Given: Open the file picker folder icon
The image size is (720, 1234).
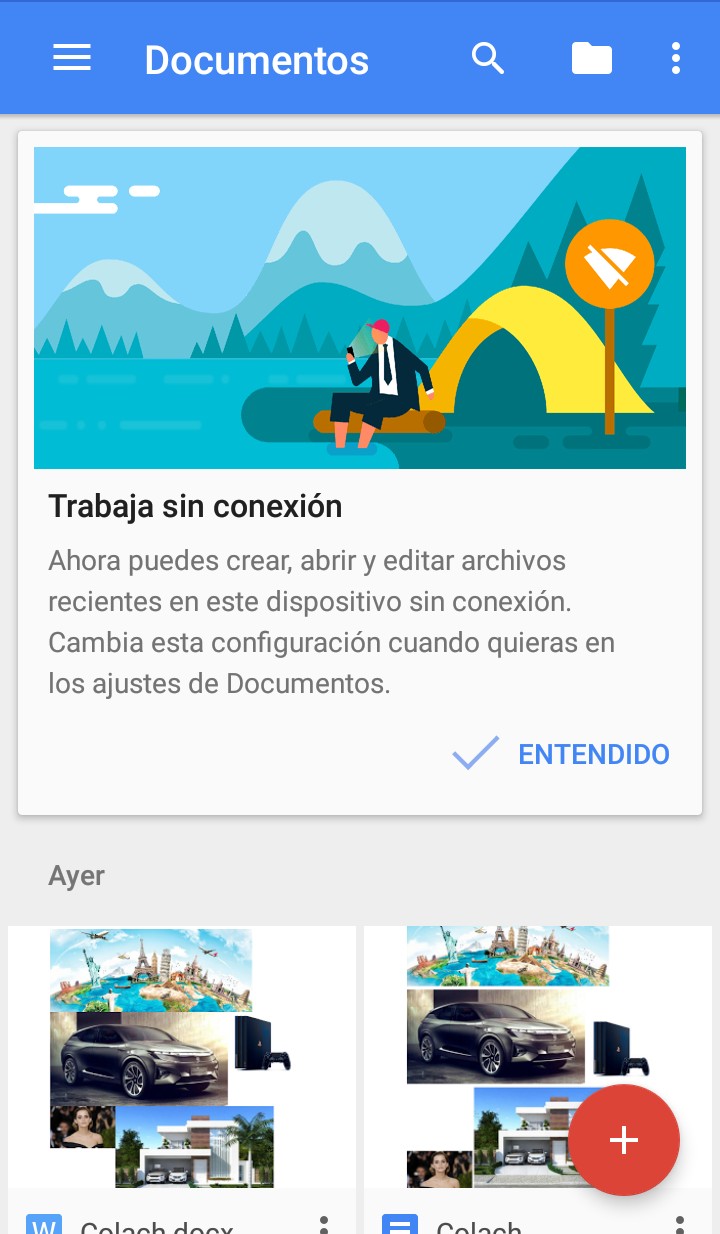Looking at the screenshot, I should tap(592, 59).
